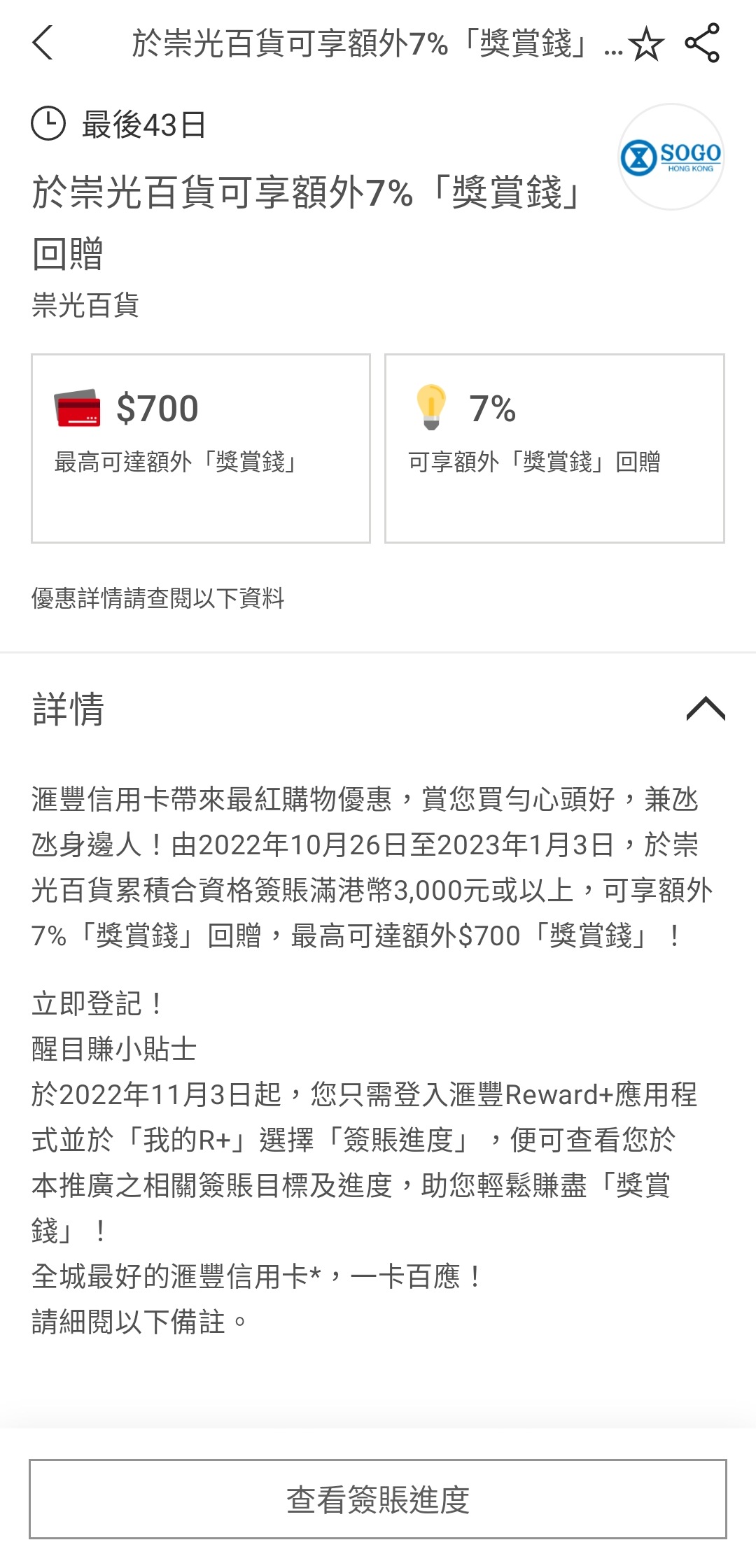Screen dimensions: 756x1568
Task: Share this SOGO reward offer
Action: point(703,43)
